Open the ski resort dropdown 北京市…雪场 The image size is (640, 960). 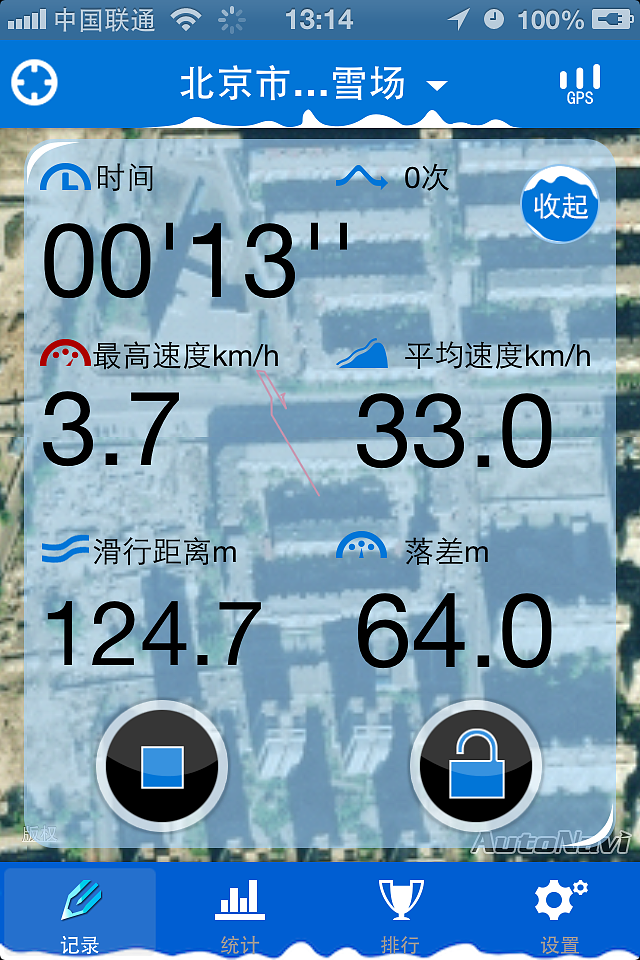point(312,85)
